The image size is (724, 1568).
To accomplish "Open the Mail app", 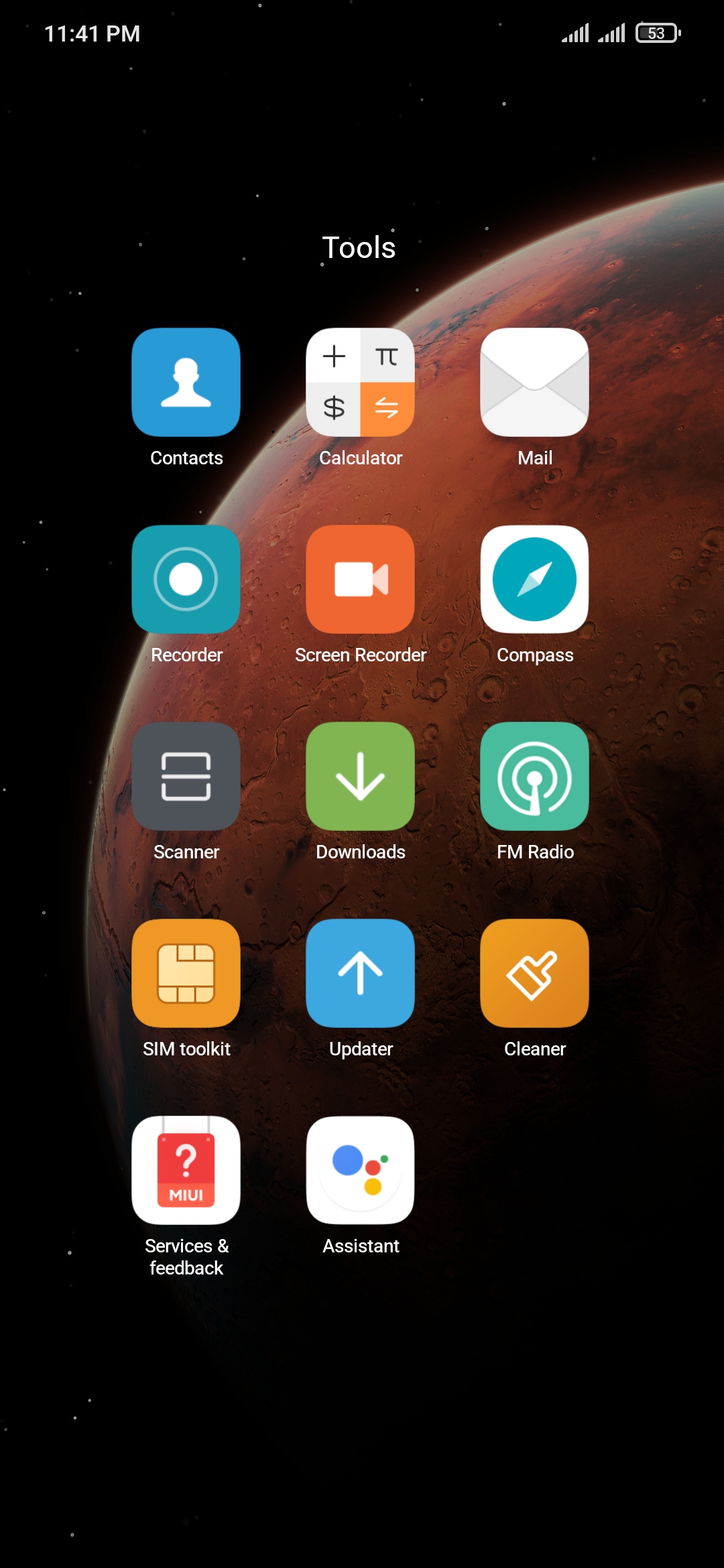I will [x=534, y=383].
